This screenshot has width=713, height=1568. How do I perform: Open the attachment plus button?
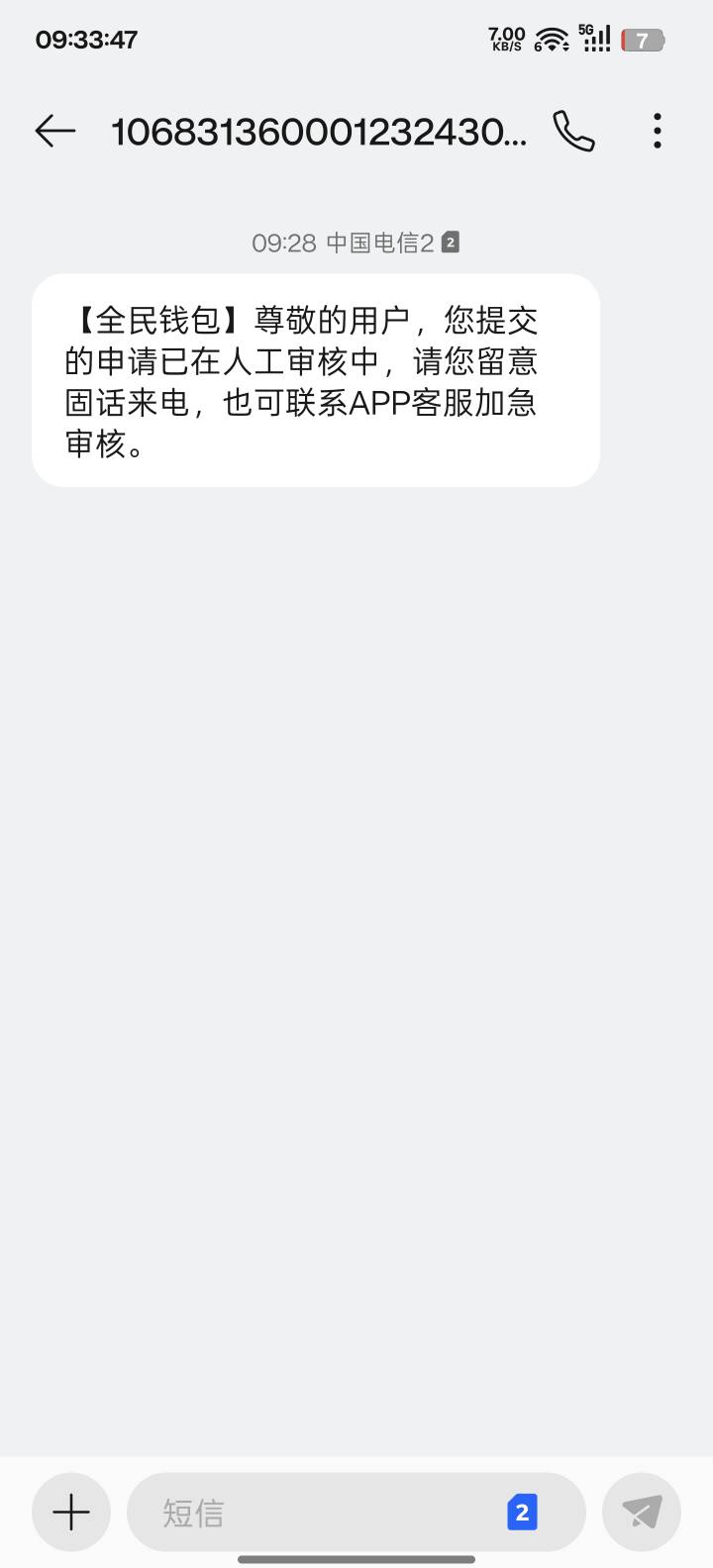71,1512
